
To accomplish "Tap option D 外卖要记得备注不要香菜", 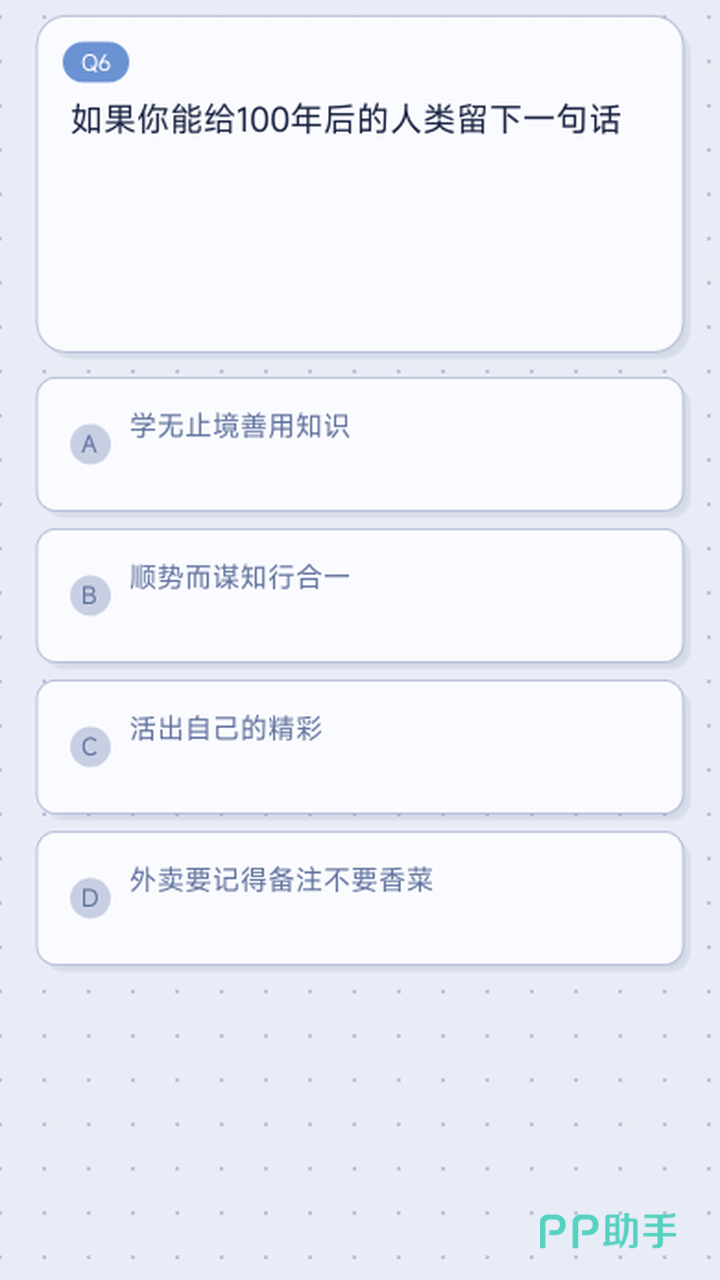I will click(360, 897).
